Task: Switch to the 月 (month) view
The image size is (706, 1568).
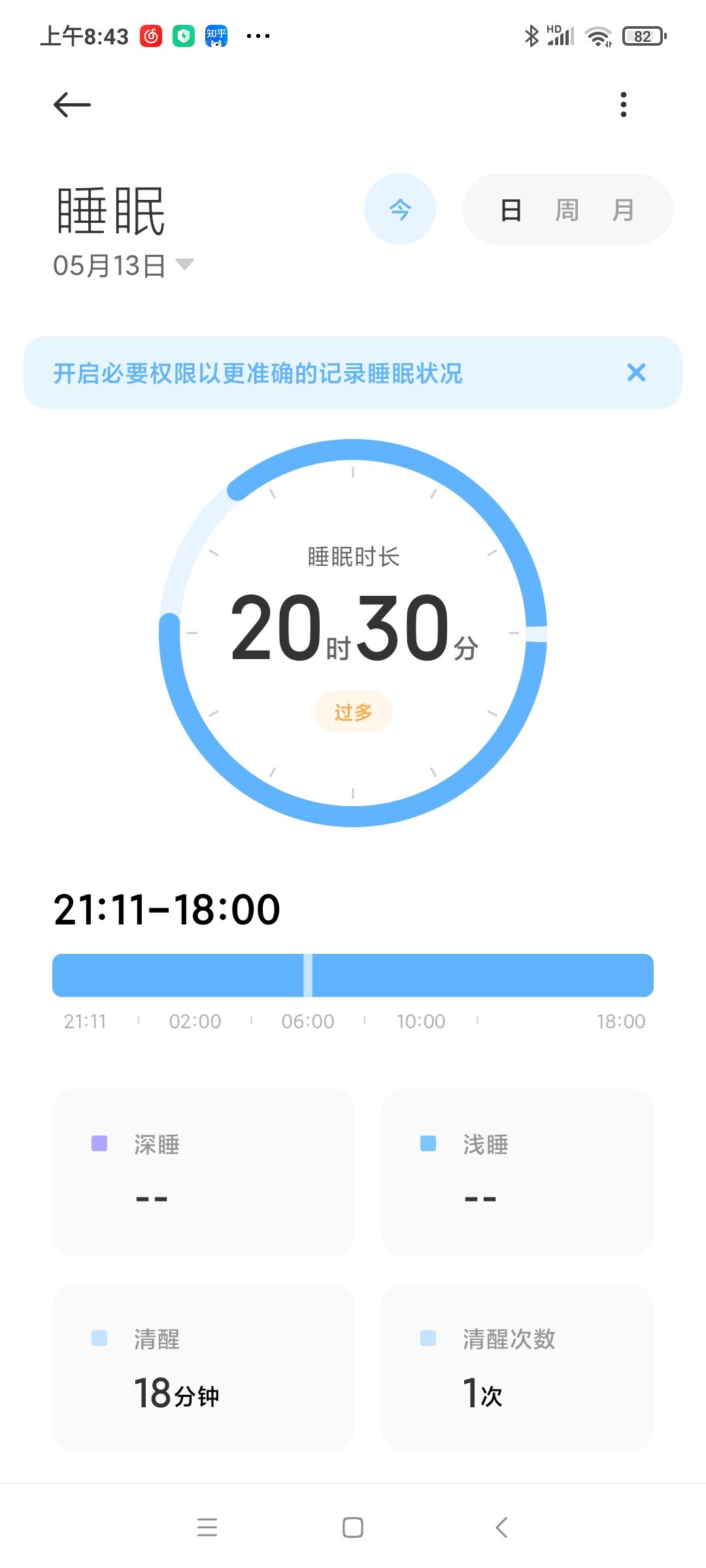Action: (622, 210)
